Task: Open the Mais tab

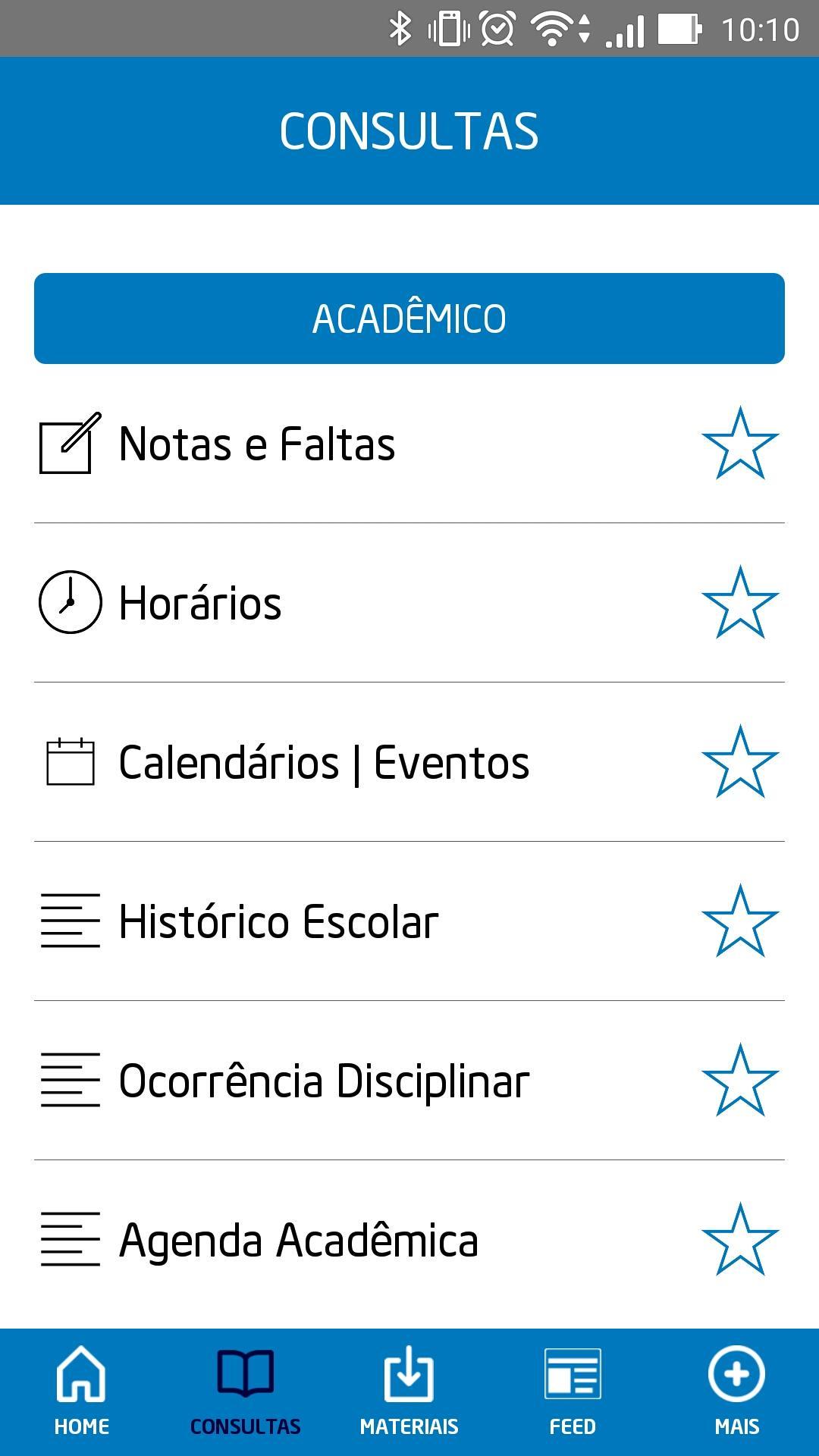Action: click(x=737, y=1392)
